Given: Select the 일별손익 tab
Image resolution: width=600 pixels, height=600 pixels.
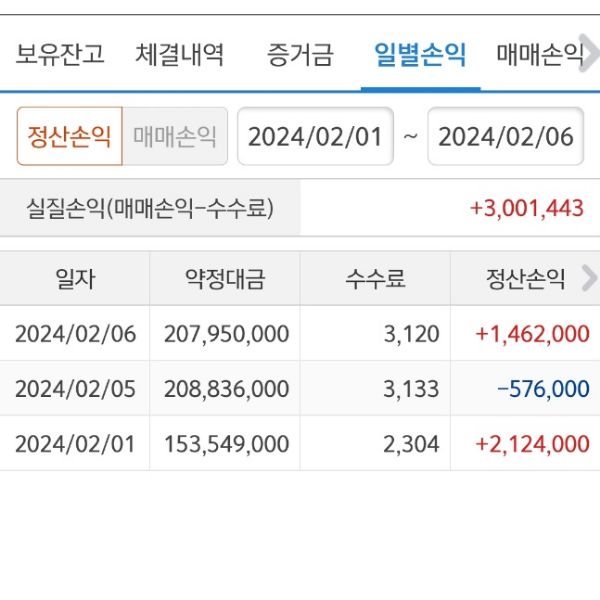Looking at the screenshot, I should pos(420,54).
